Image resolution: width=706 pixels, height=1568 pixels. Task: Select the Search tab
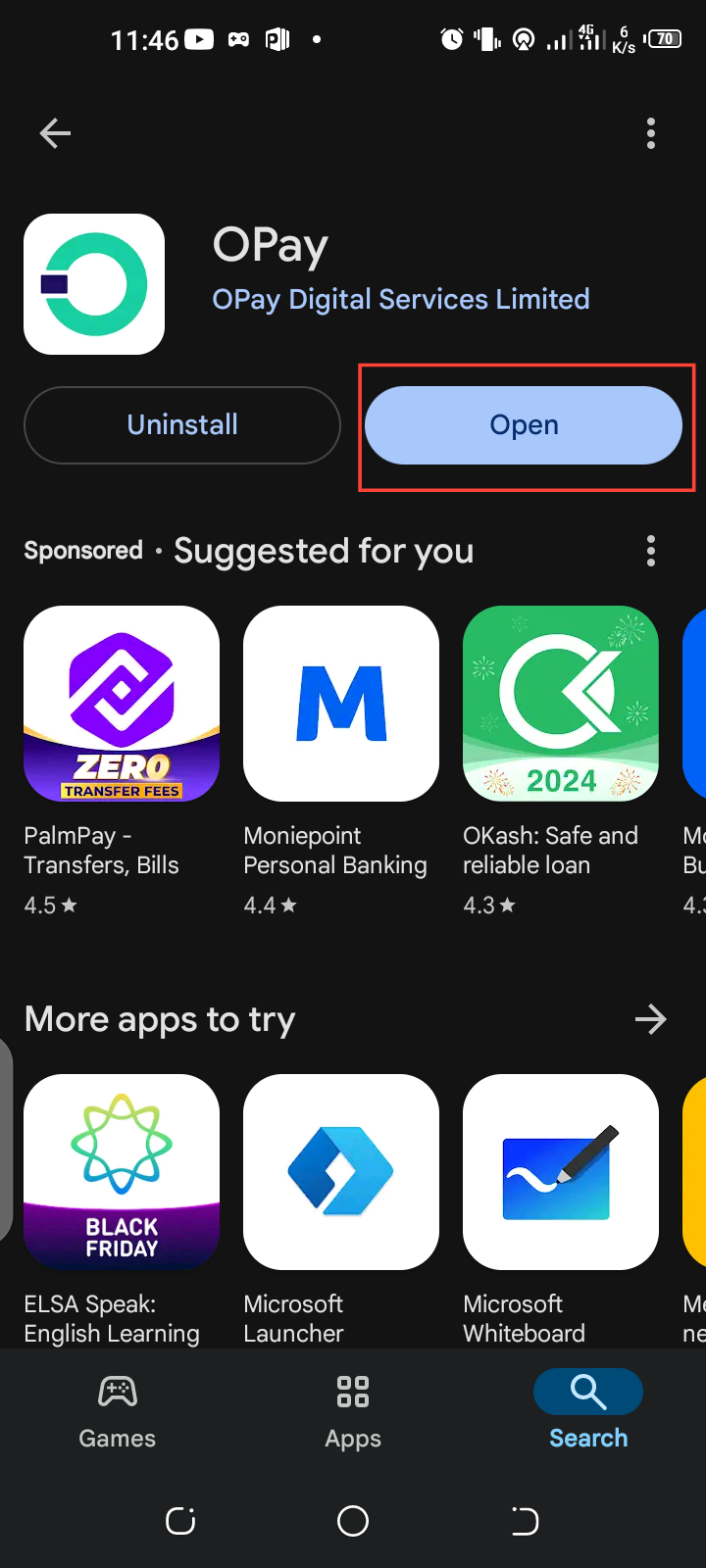point(588,1411)
